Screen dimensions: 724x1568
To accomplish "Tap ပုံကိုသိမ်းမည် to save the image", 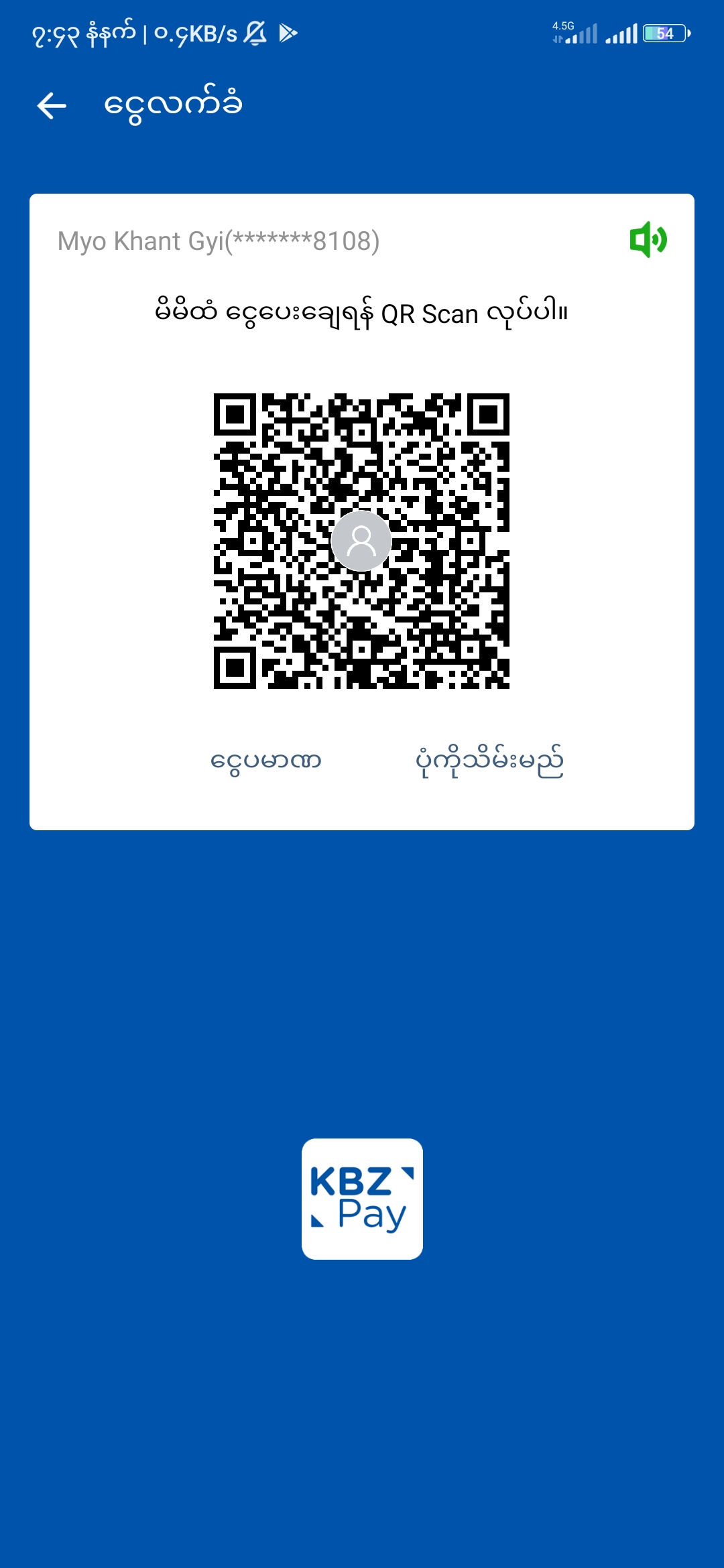I will pos(489,762).
